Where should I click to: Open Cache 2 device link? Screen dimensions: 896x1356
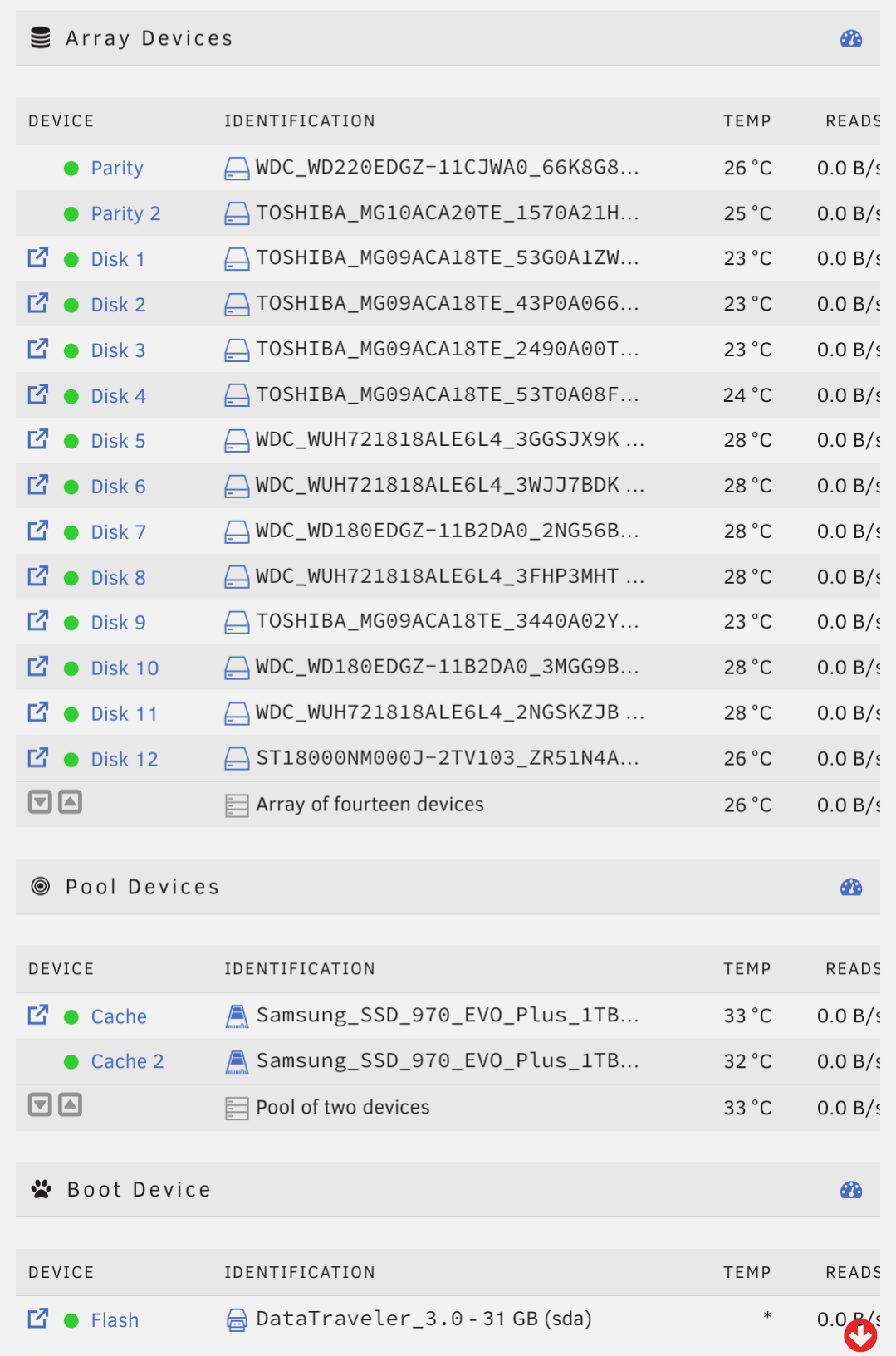click(x=127, y=1062)
